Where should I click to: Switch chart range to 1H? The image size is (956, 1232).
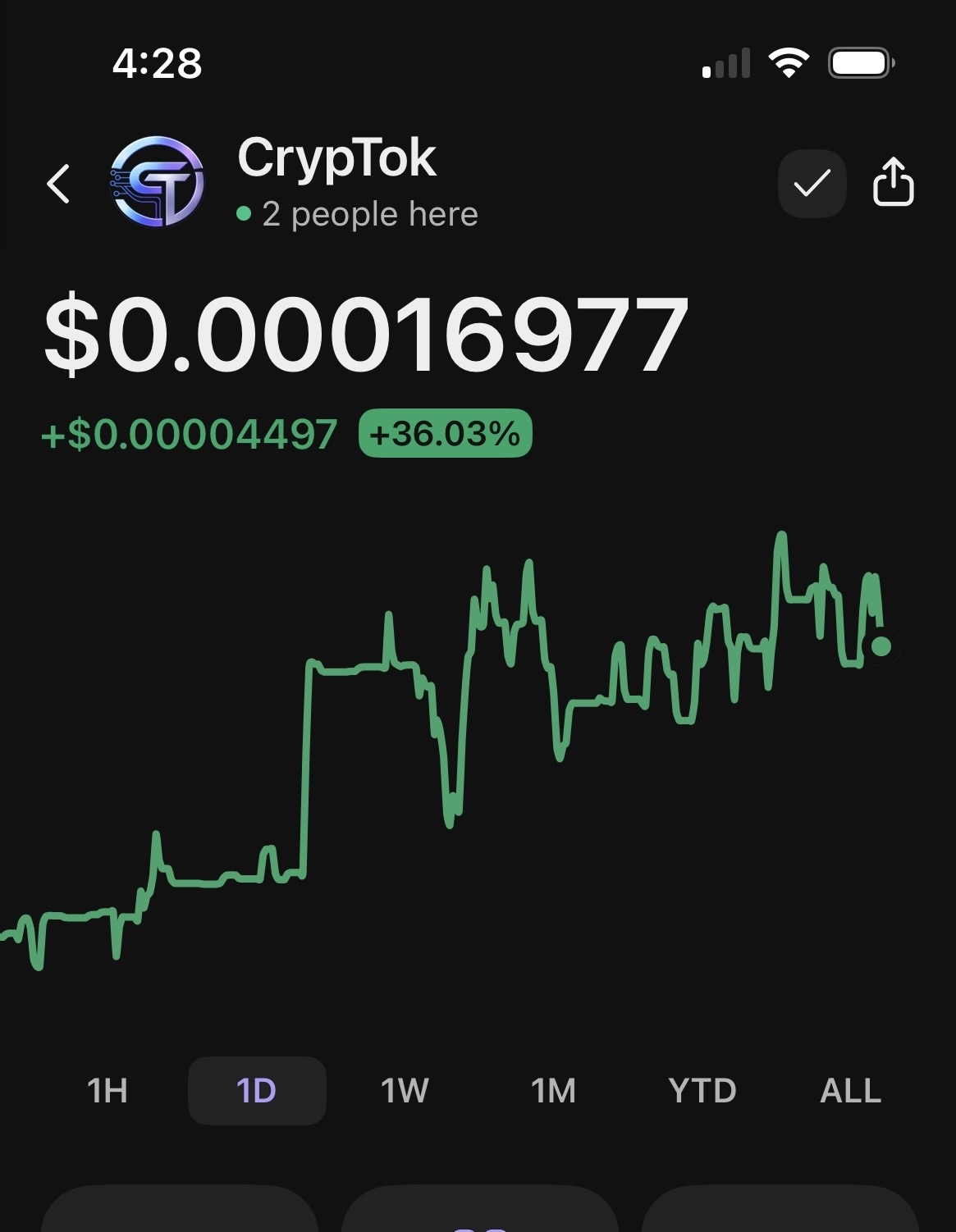click(x=107, y=1091)
